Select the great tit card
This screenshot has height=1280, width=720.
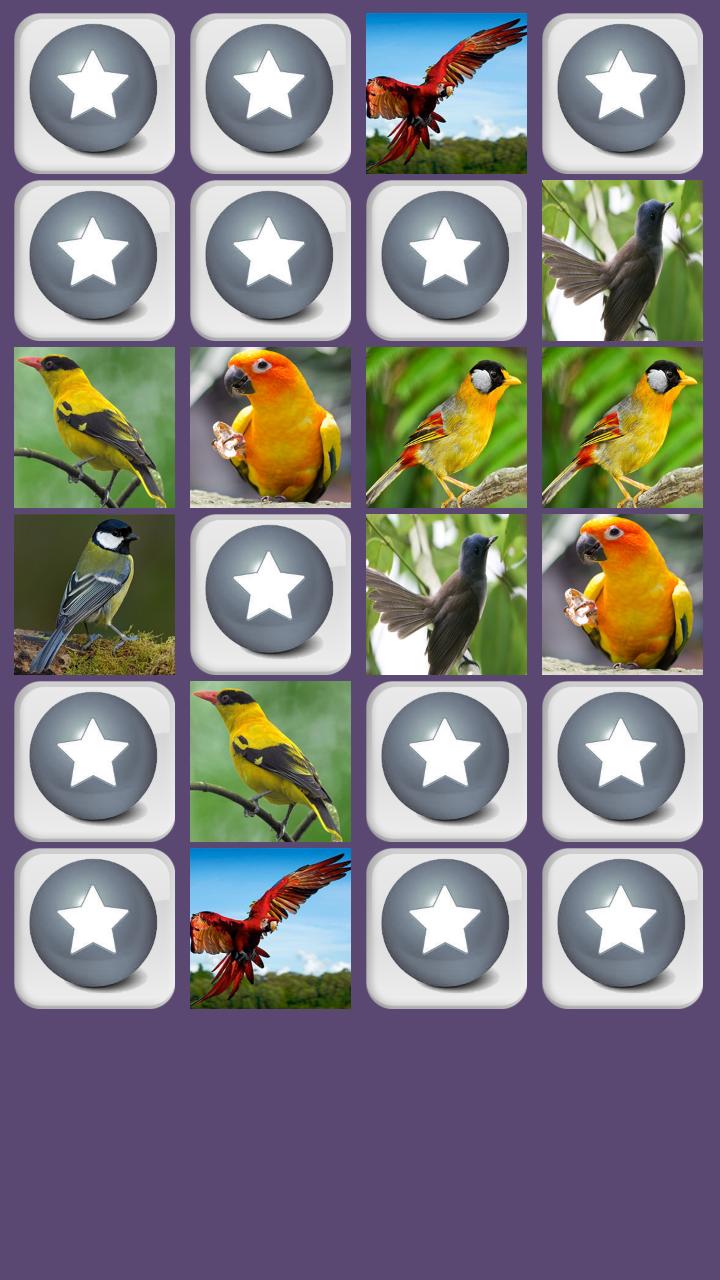(x=94, y=594)
